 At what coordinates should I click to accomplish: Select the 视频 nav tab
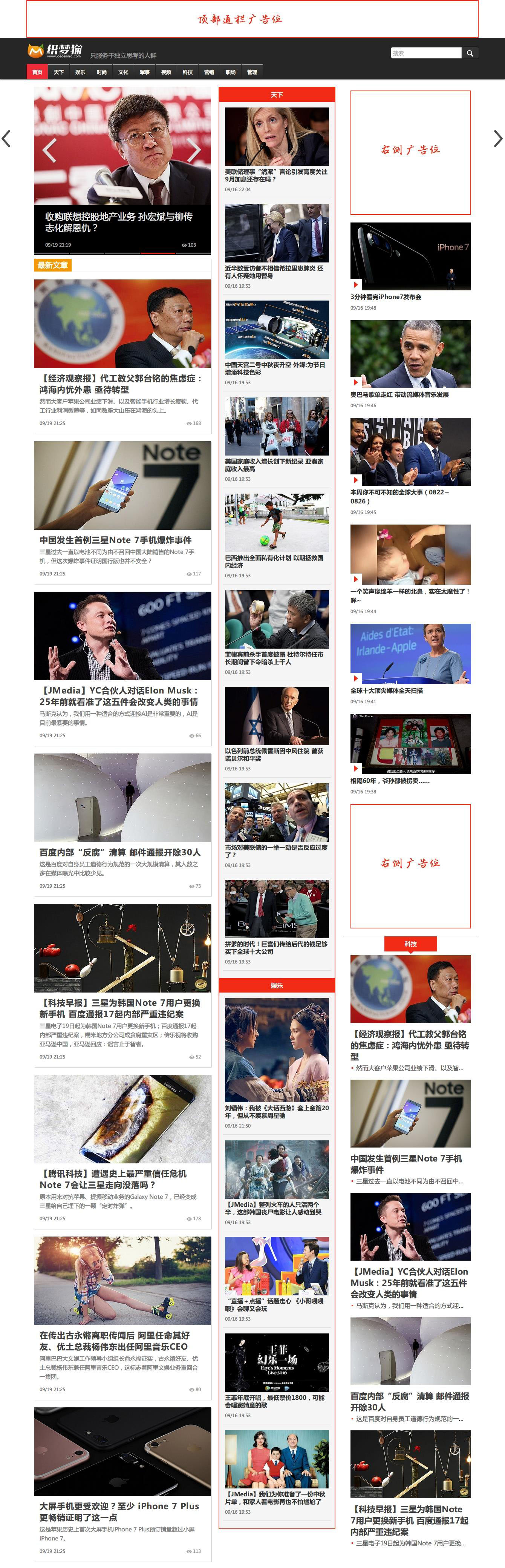pos(166,72)
